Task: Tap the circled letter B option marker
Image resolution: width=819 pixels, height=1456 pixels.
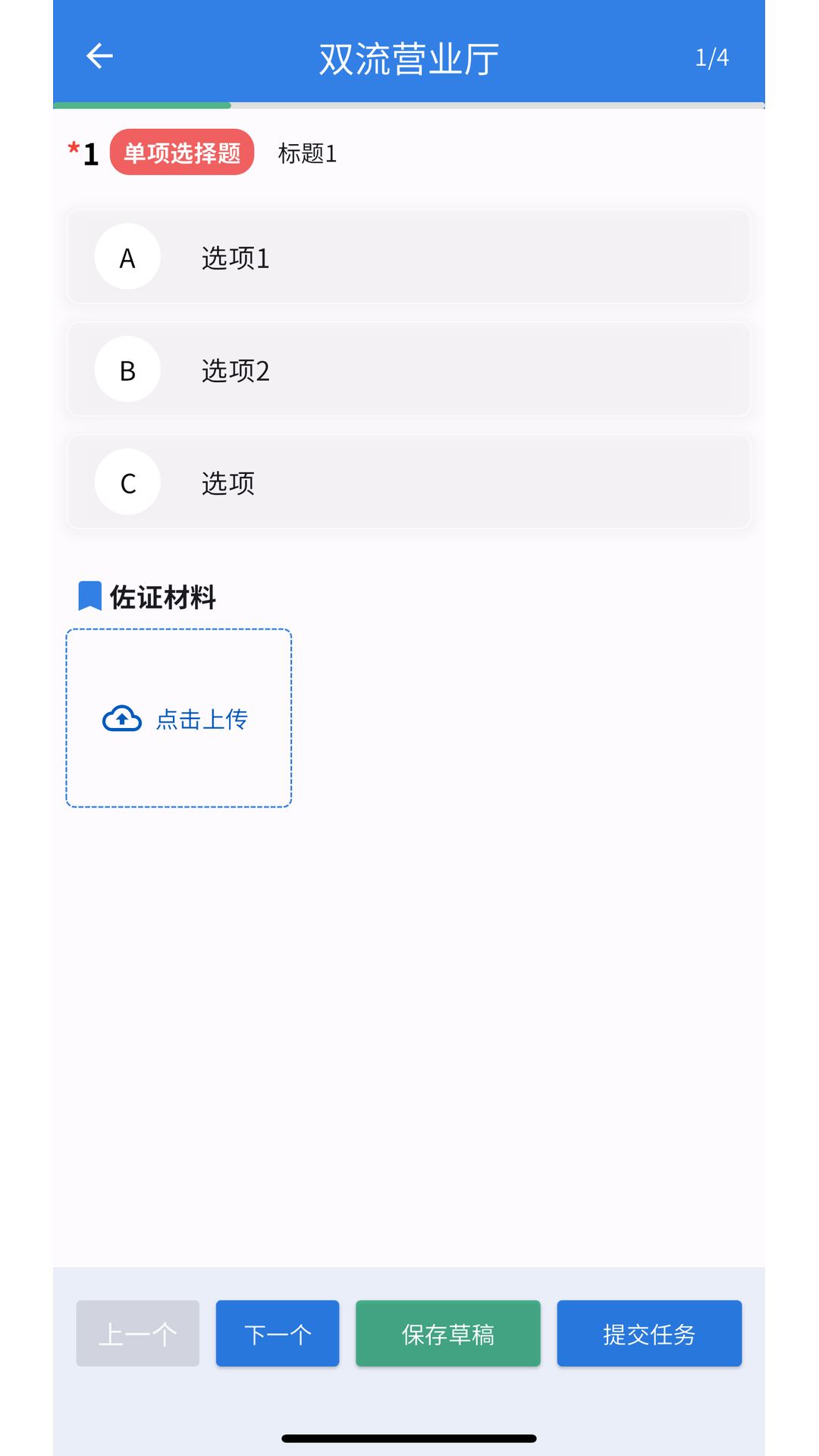Action: point(127,369)
